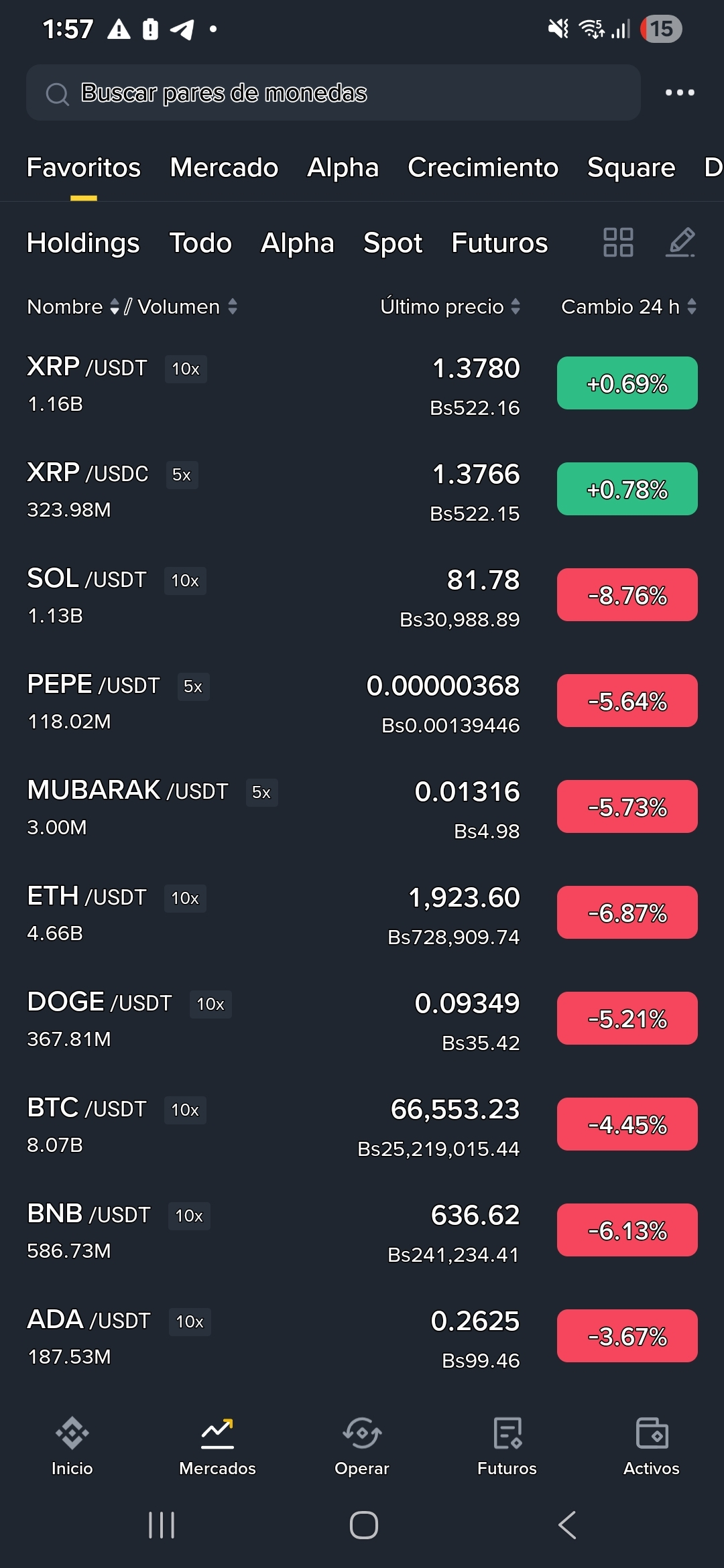Screen dimensions: 724x1568
Task: Change the list layout with grid icon
Action: pyautogui.click(x=618, y=243)
